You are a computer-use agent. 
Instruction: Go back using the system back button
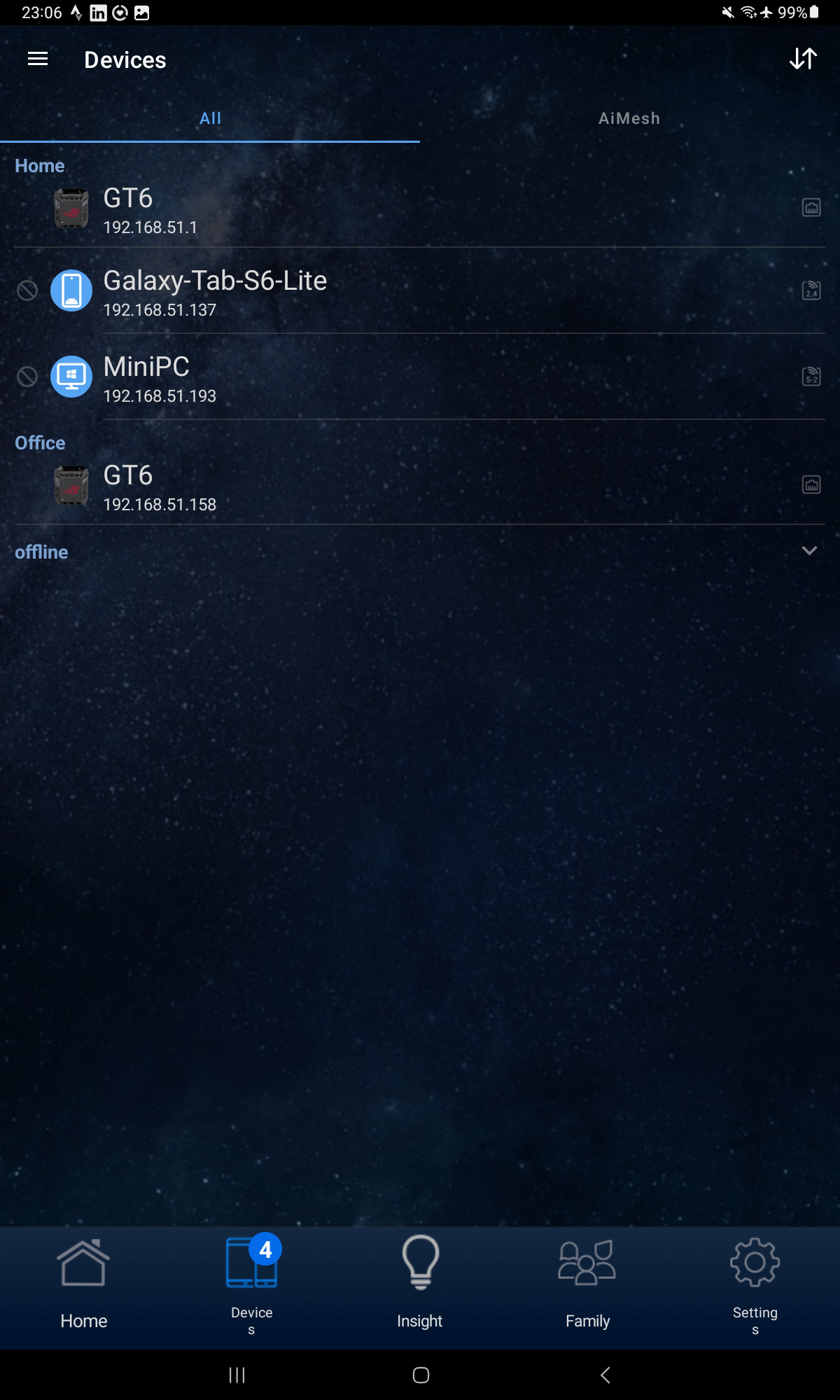pos(605,1375)
